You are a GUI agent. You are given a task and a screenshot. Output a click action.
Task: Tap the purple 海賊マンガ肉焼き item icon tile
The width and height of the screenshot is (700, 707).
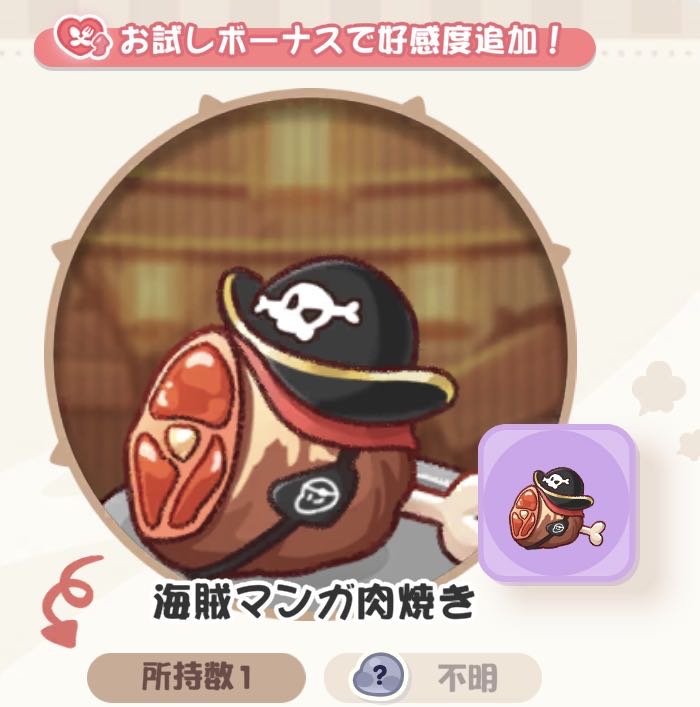(x=557, y=503)
